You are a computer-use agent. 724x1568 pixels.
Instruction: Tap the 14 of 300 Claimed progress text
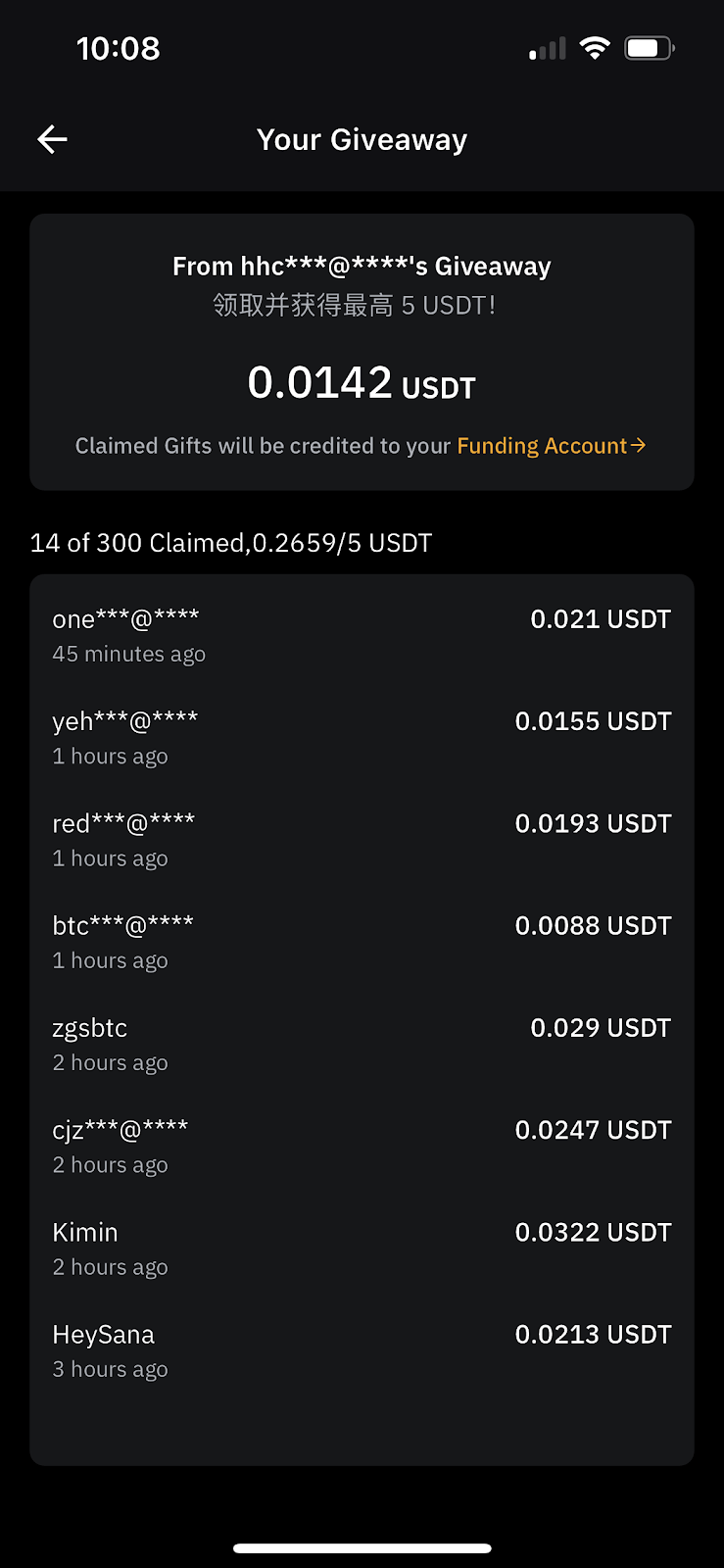coord(231,542)
